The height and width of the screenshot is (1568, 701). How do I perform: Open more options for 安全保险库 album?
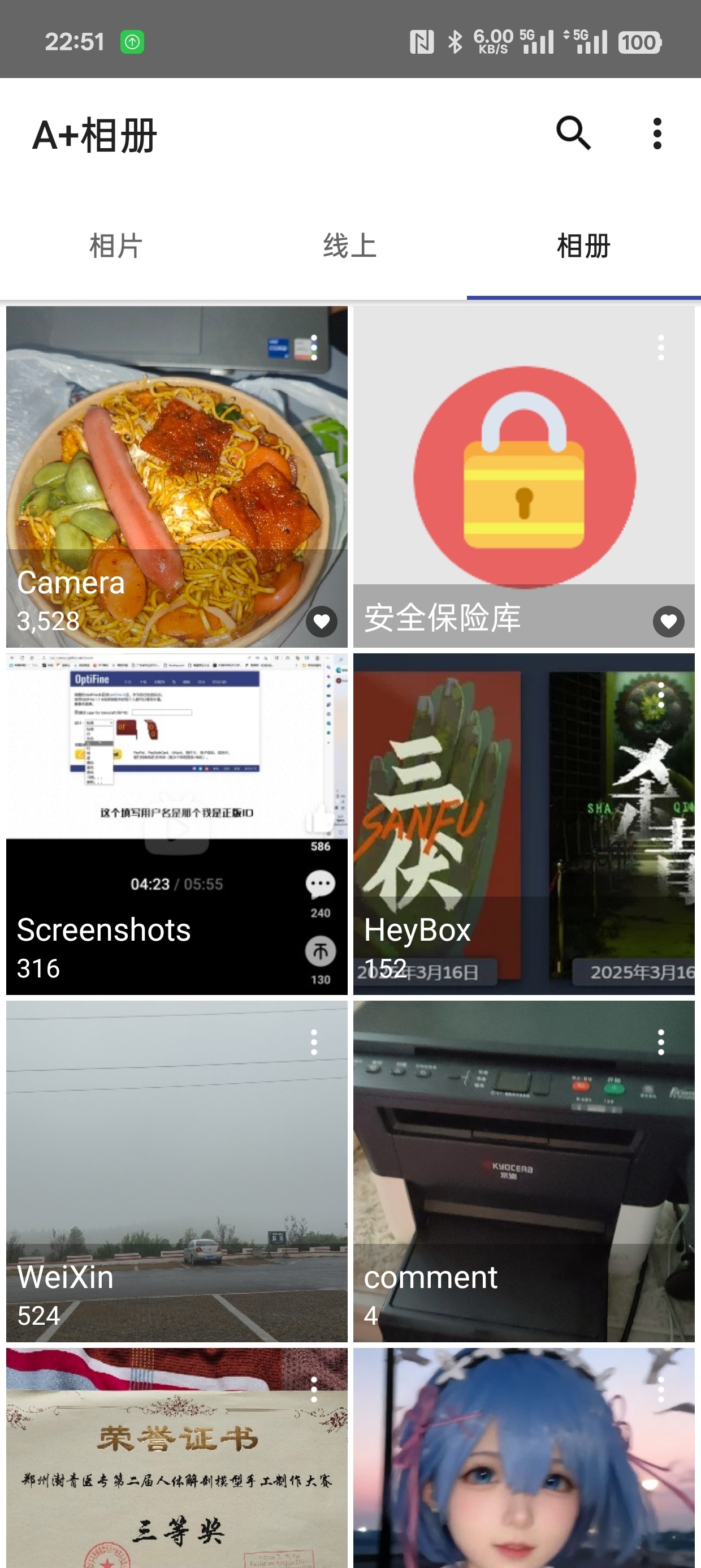pyautogui.click(x=661, y=347)
